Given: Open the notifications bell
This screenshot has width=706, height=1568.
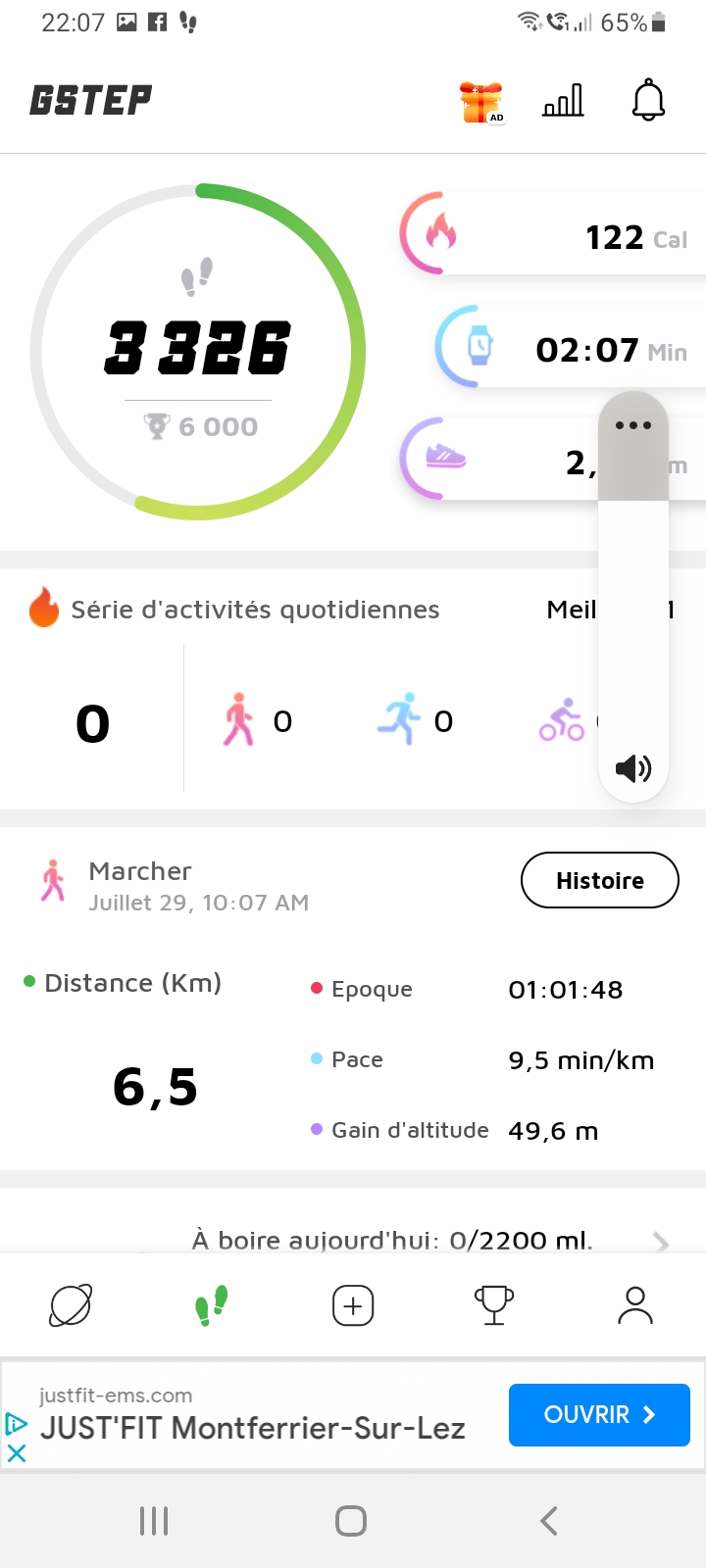Looking at the screenshot, I should coord(648,100).
